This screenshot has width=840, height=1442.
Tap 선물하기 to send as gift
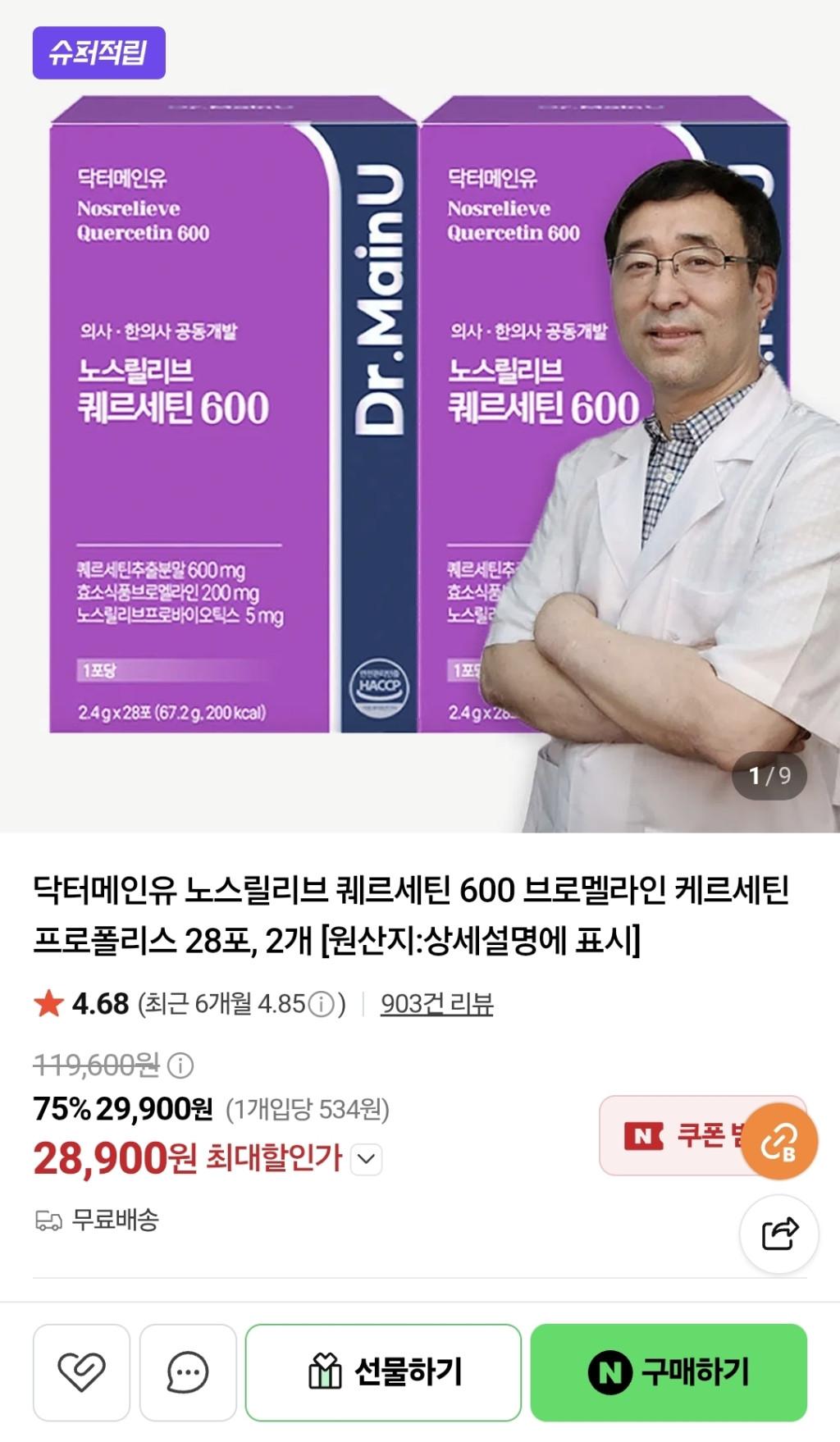click(x=384, y=1371)
